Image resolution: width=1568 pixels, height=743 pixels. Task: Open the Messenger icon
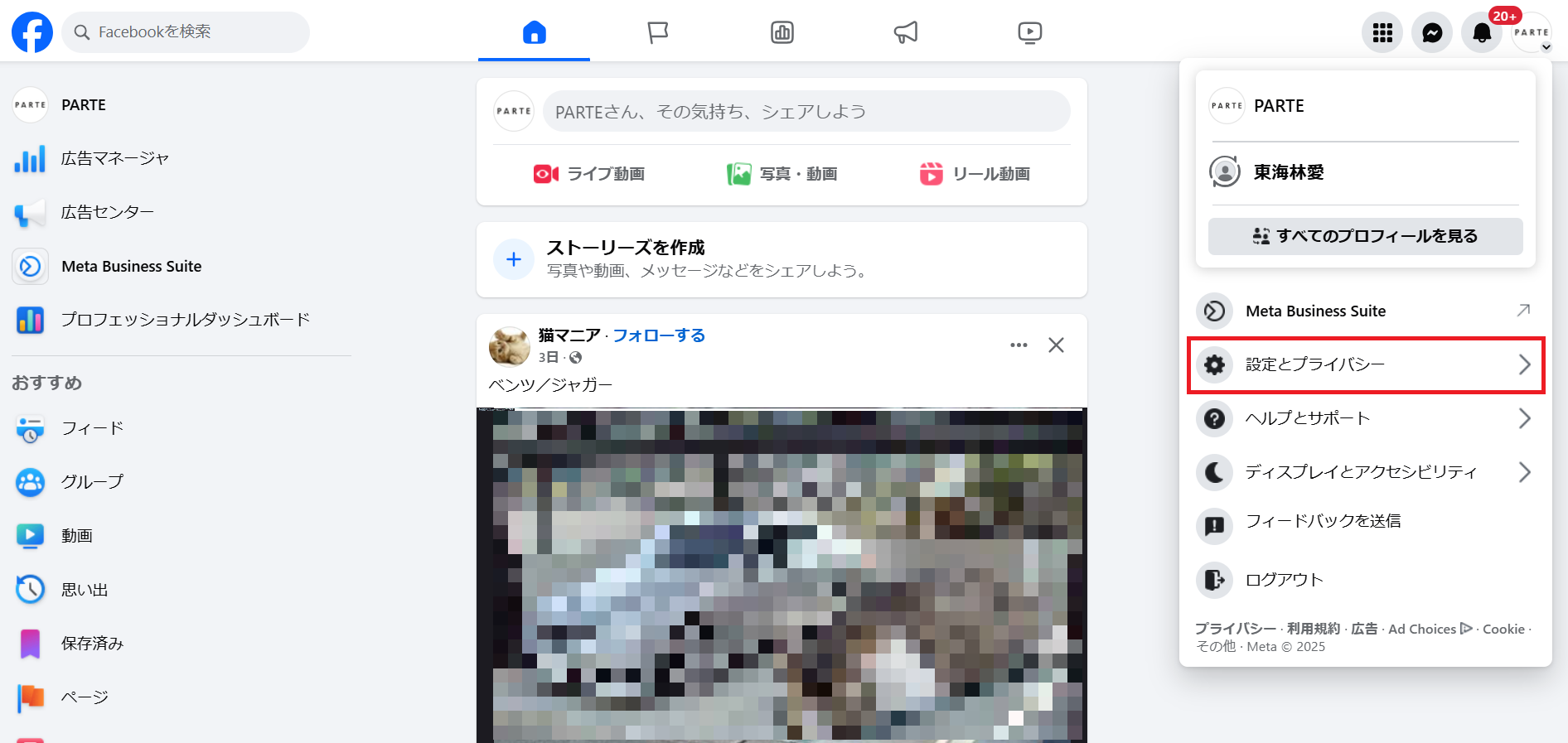point(1432,33)
